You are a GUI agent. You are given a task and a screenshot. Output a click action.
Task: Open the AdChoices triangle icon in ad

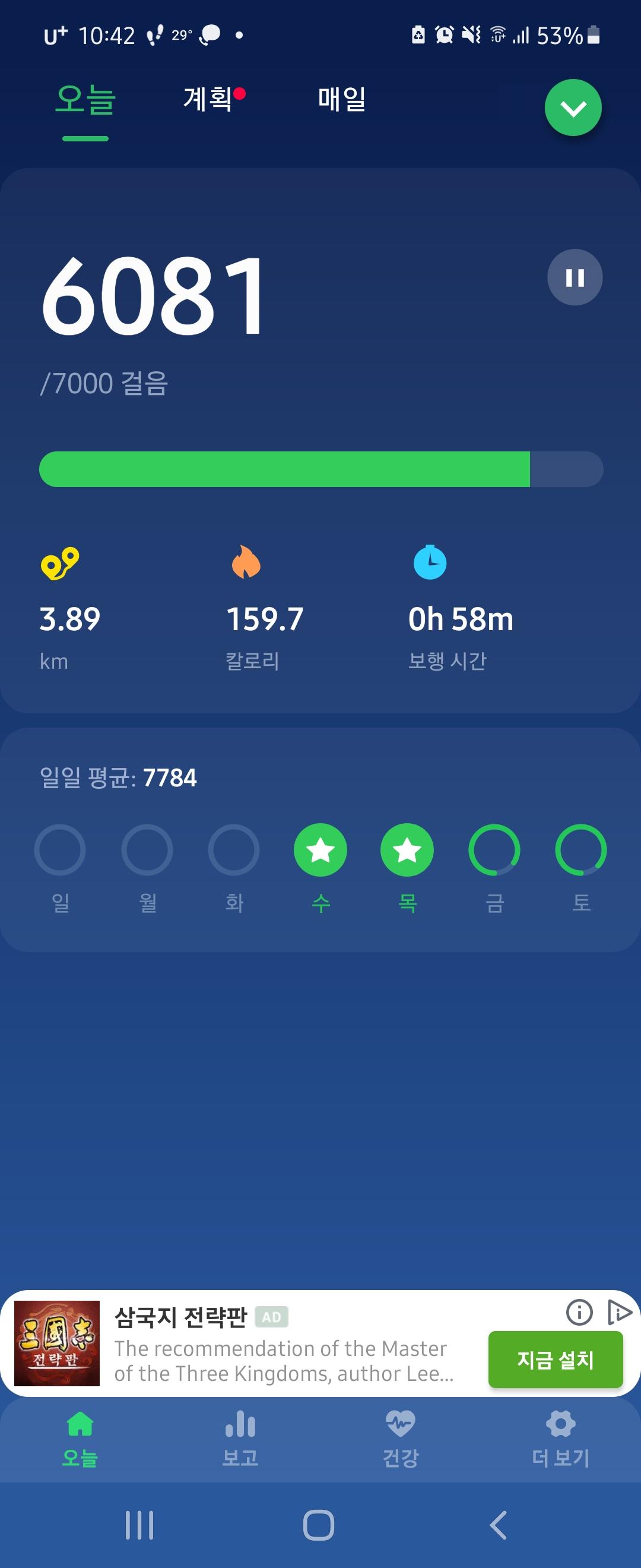point(619,1312)
